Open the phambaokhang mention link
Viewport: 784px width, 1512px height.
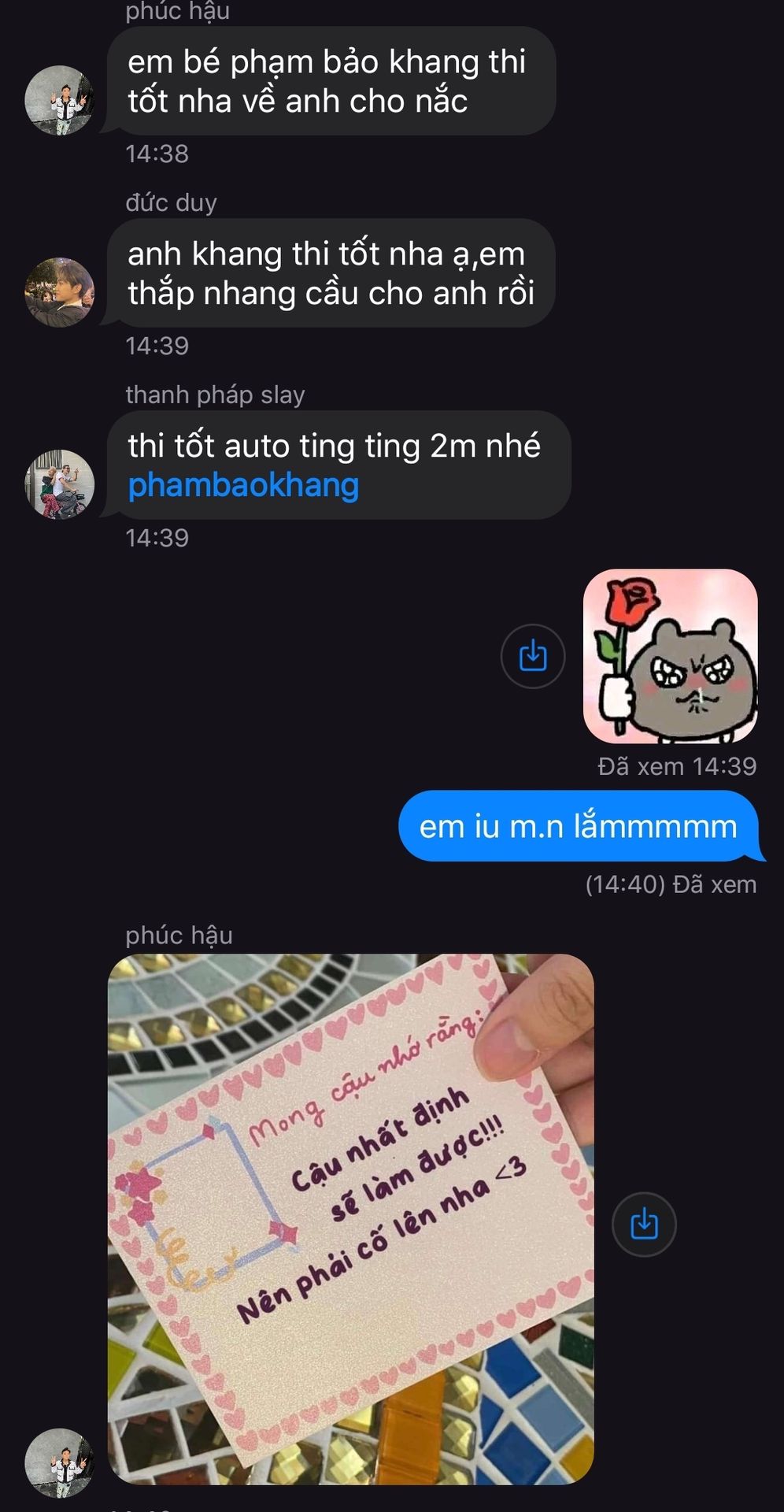pos(243,485)
